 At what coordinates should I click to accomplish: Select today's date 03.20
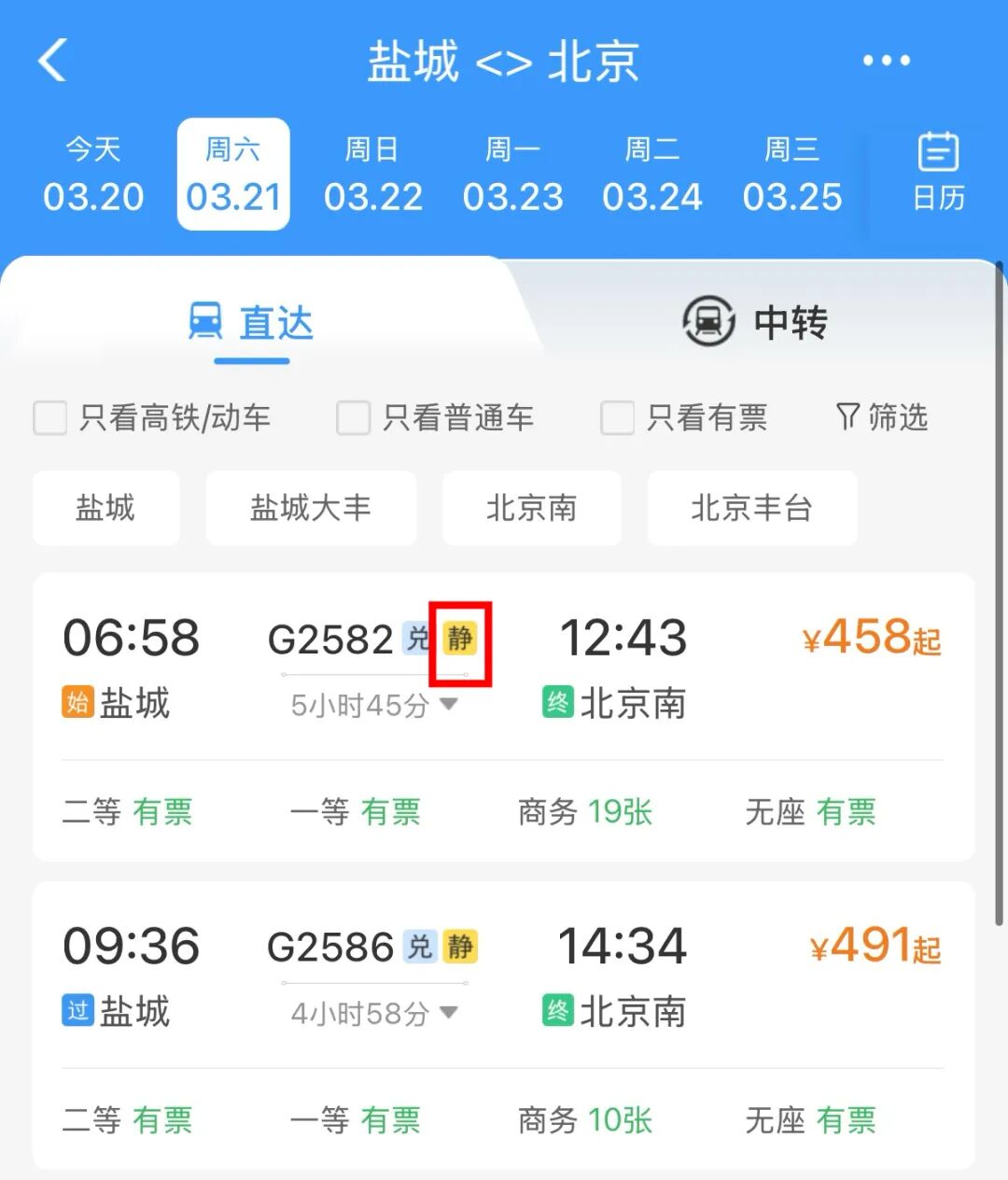click(x=93, y=175)
